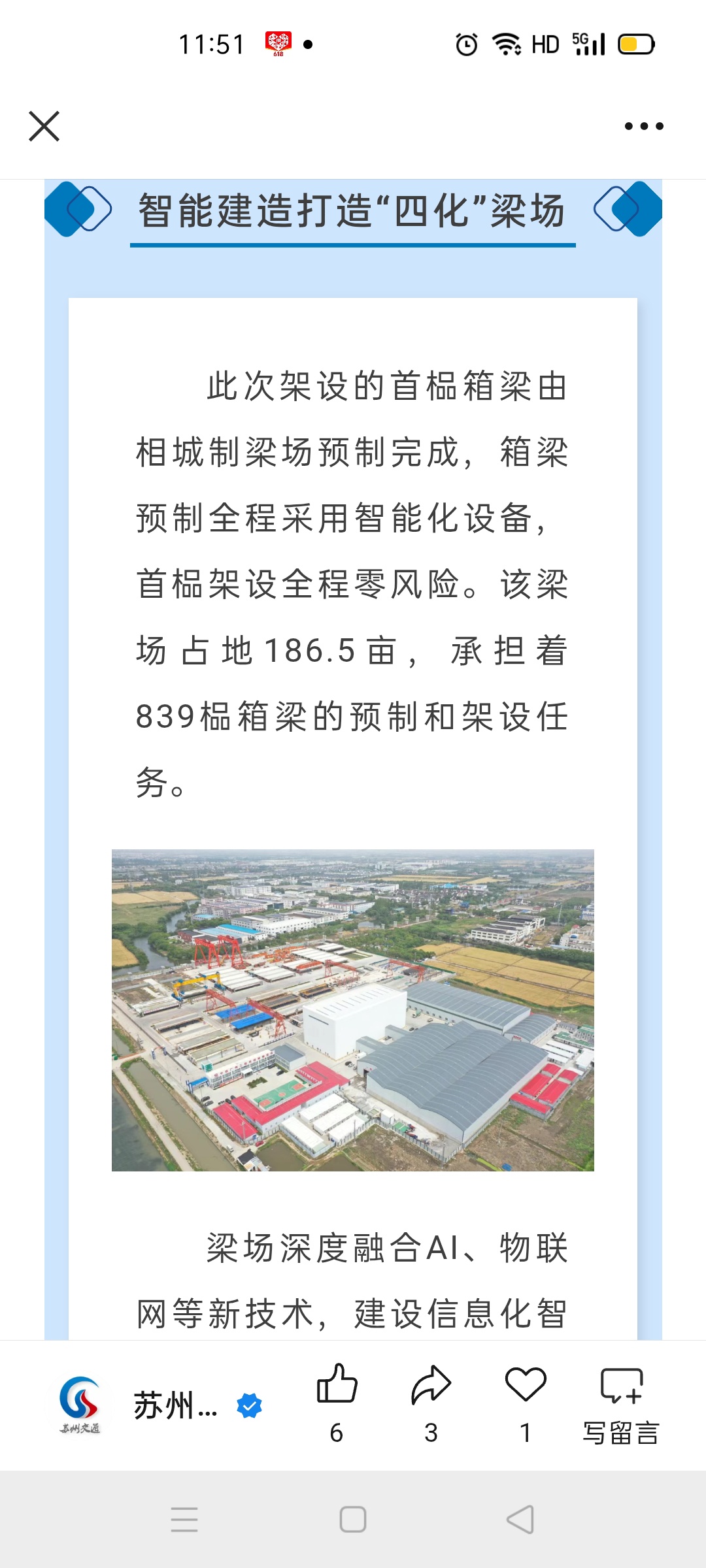
Task: View the aerial beam yard photo
Action: pyautogui.click(x=353, y=1010)
